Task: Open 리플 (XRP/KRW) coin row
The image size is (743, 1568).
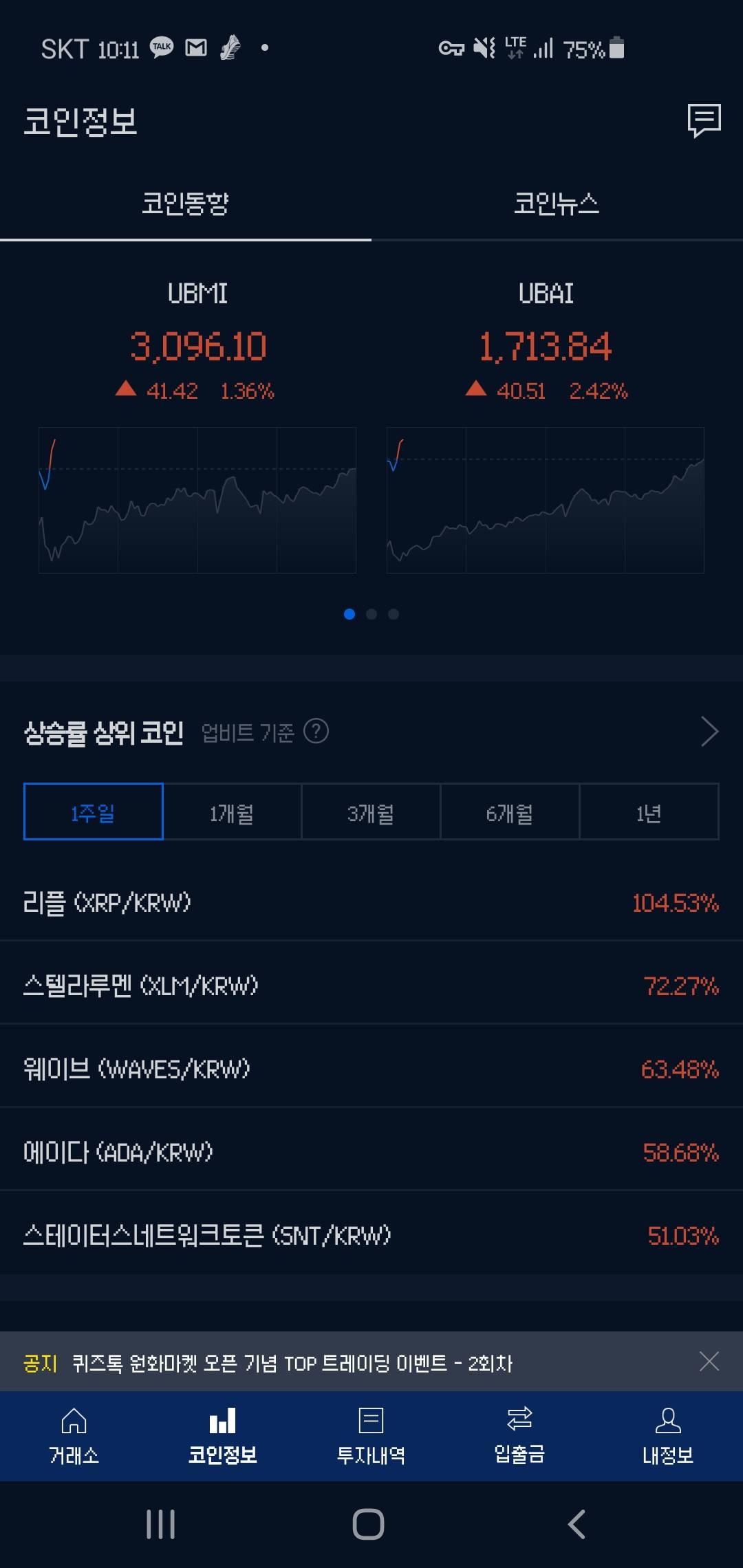Action: point(371,902)
